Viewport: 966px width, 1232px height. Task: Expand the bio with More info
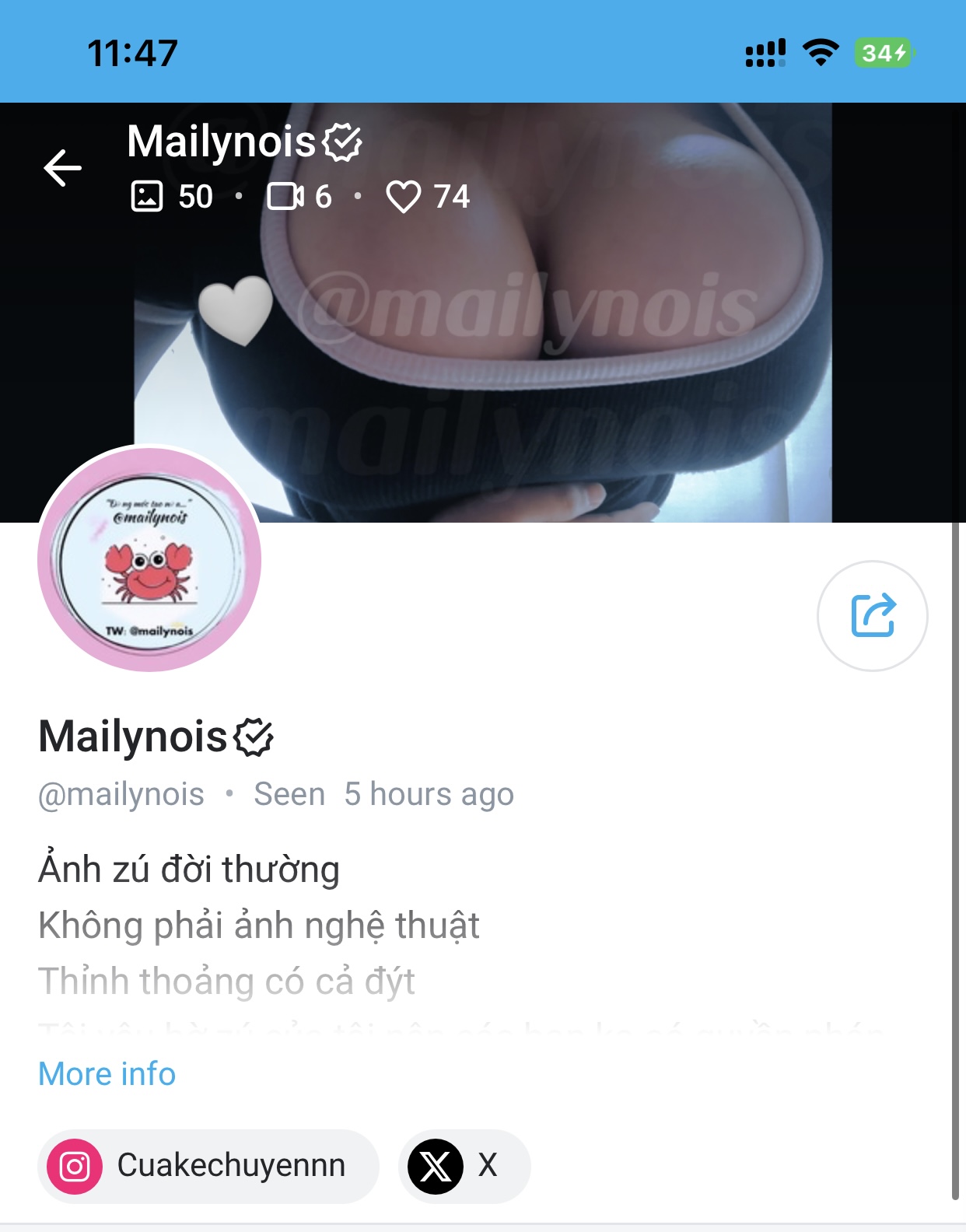[107, 1074]
